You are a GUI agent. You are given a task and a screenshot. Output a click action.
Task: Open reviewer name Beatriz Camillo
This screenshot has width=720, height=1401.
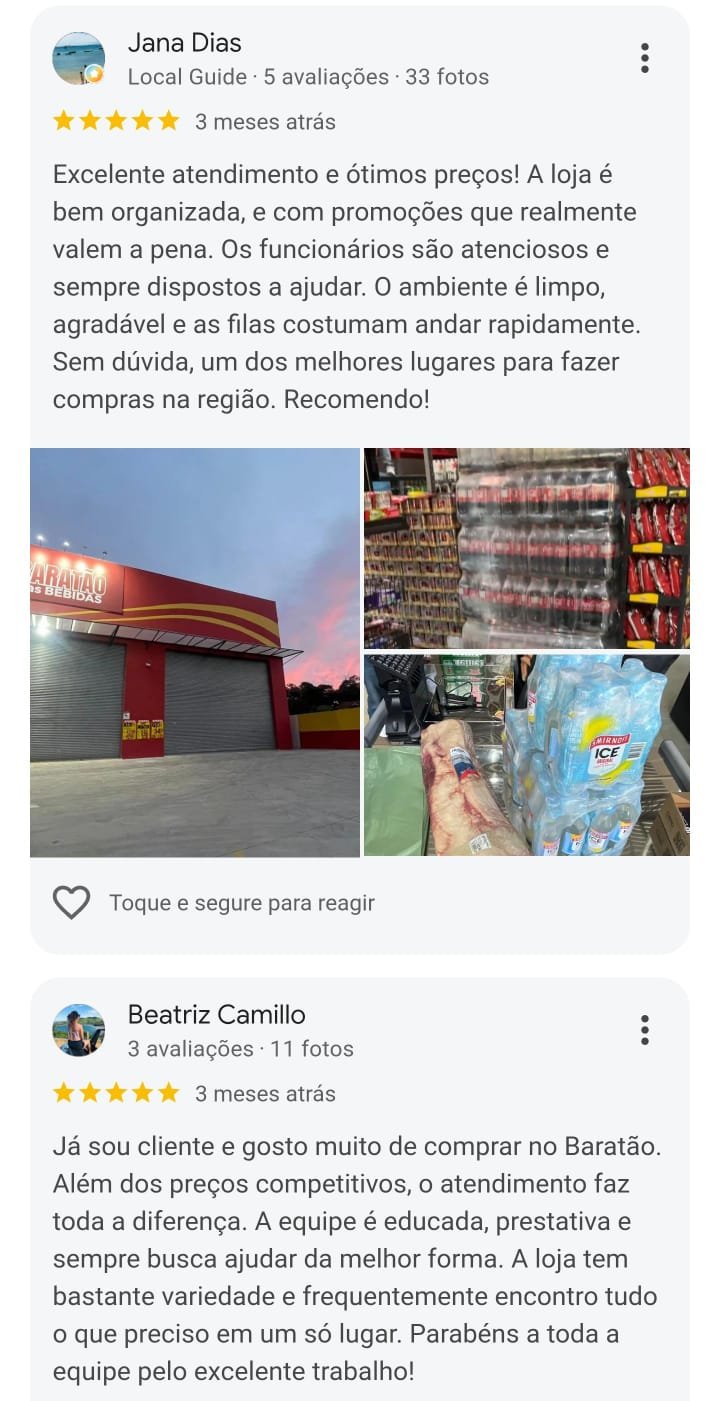pos(217,1014)
